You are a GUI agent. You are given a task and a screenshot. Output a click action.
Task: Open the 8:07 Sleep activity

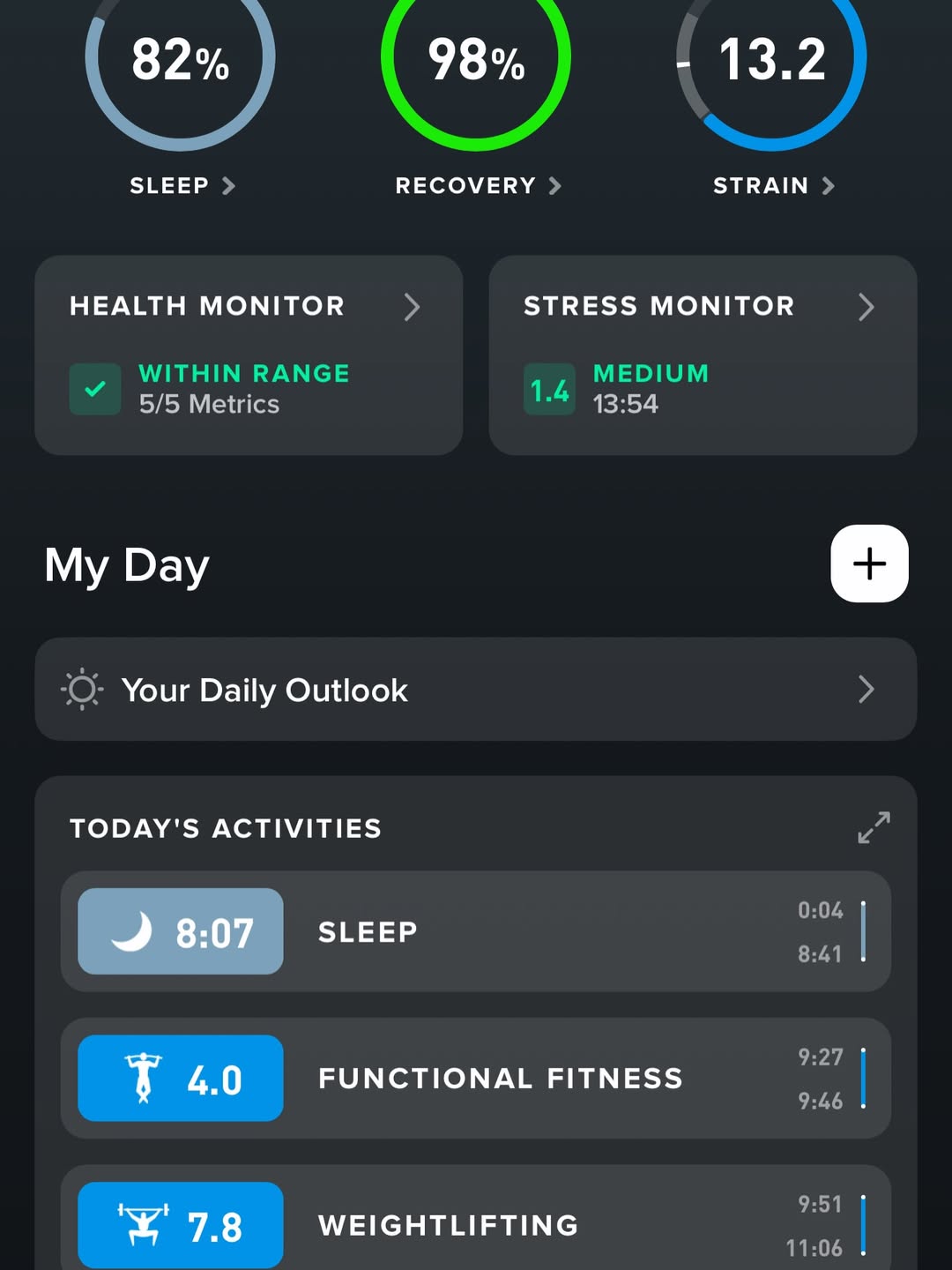point(476,931)
